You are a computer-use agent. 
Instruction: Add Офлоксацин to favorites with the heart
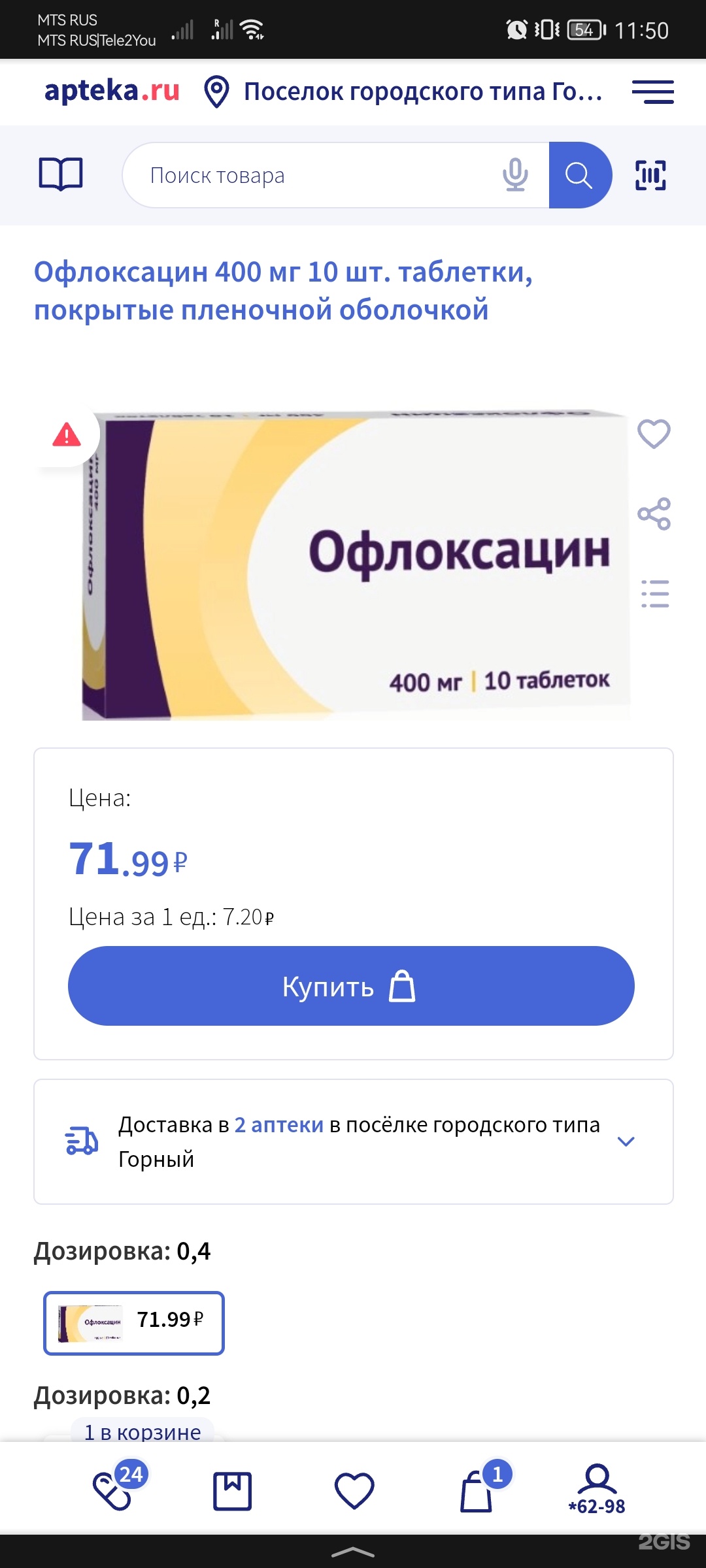(x=654, y=434)
